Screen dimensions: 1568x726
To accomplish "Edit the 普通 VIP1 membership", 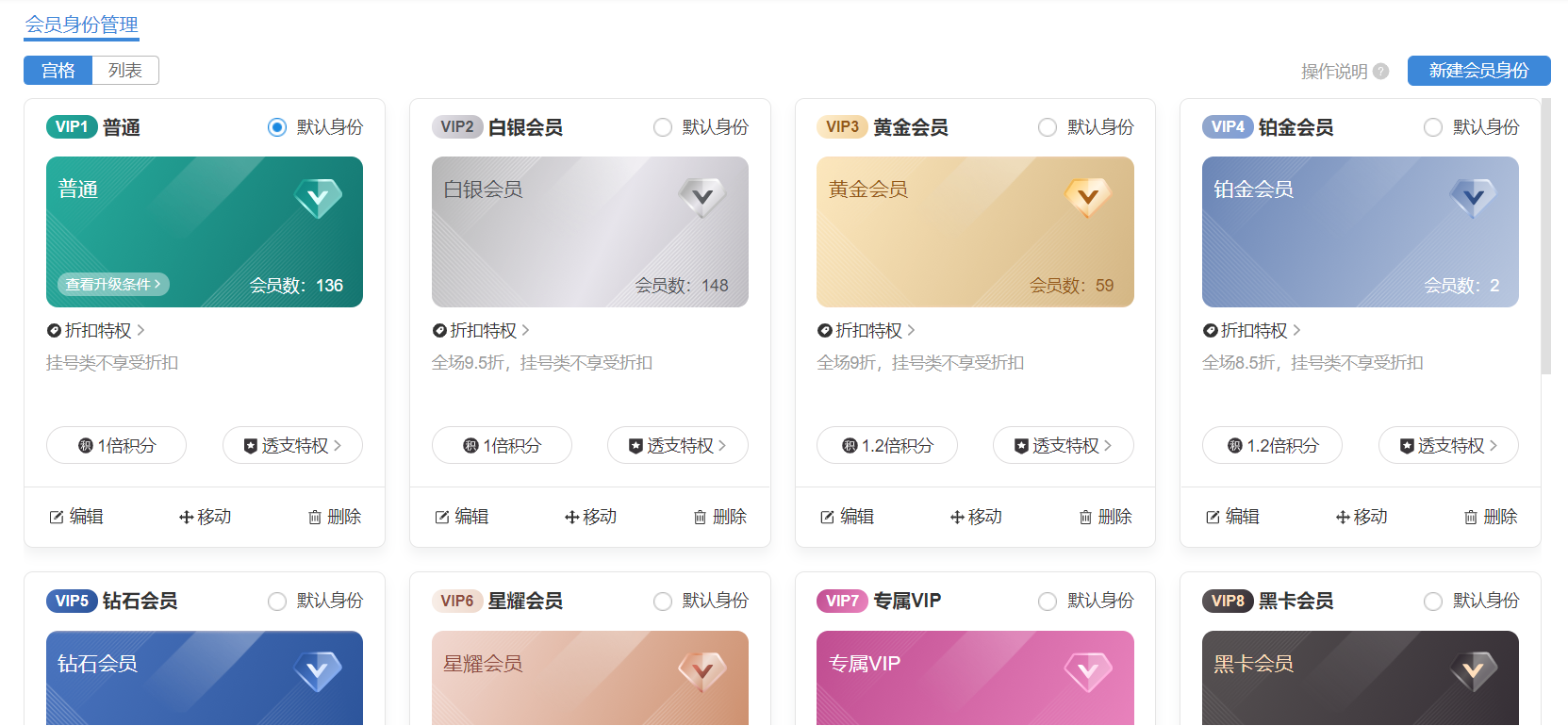I will click(x=76, y=517).
